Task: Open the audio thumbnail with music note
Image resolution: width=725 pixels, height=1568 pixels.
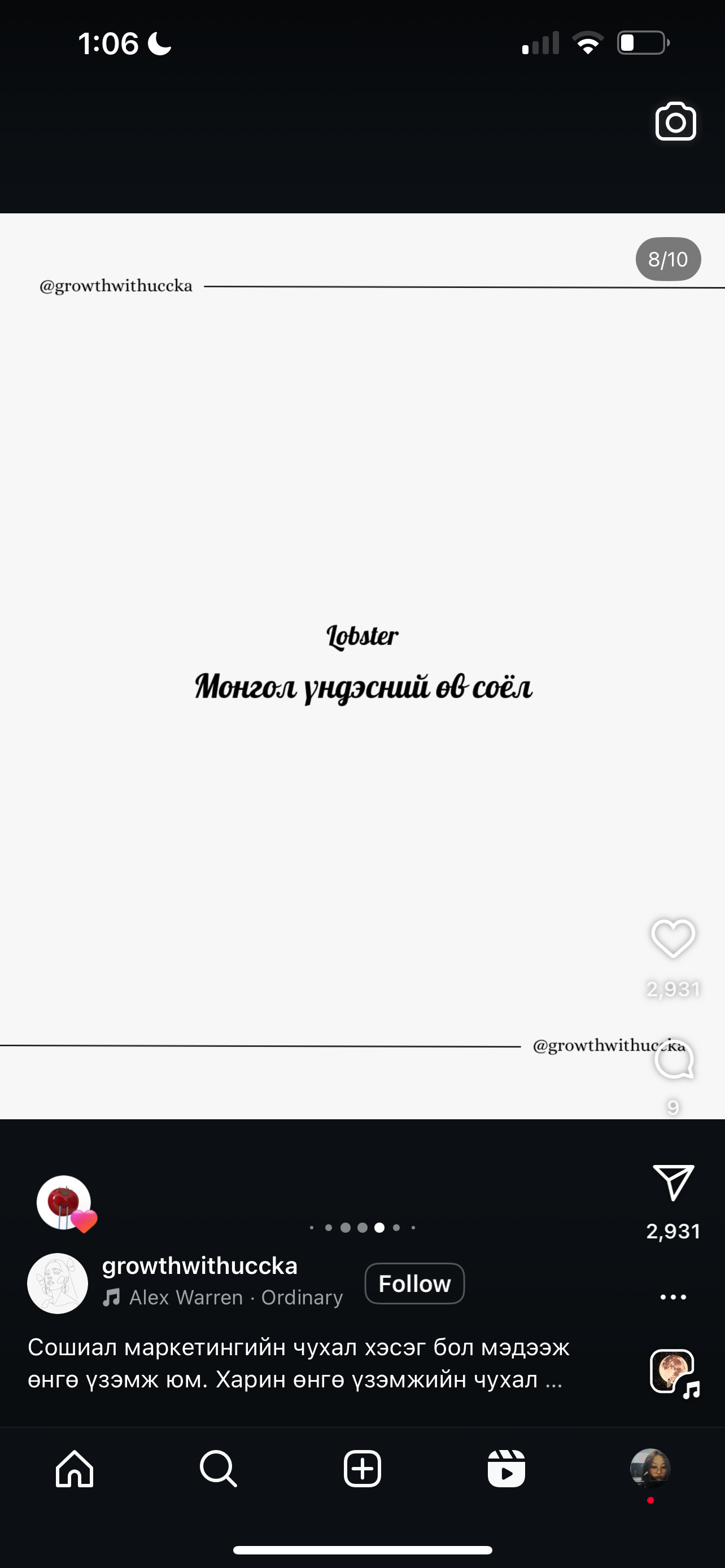Action: [x=674, y=1372]
